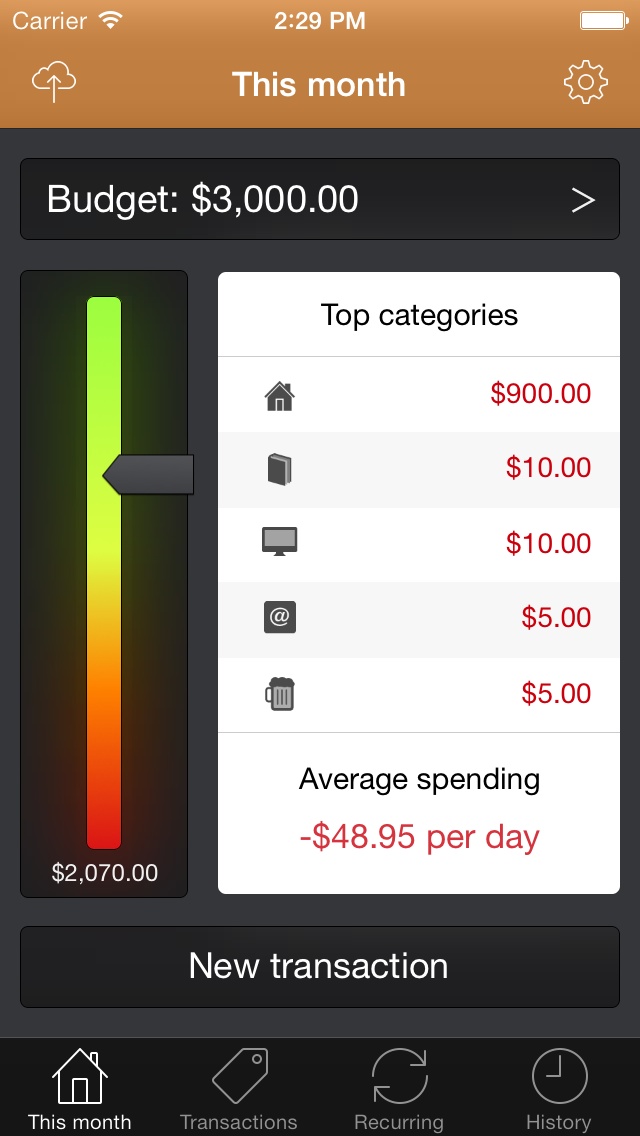
Task: Open the home category with $900.00
Action: coord(419,395)
